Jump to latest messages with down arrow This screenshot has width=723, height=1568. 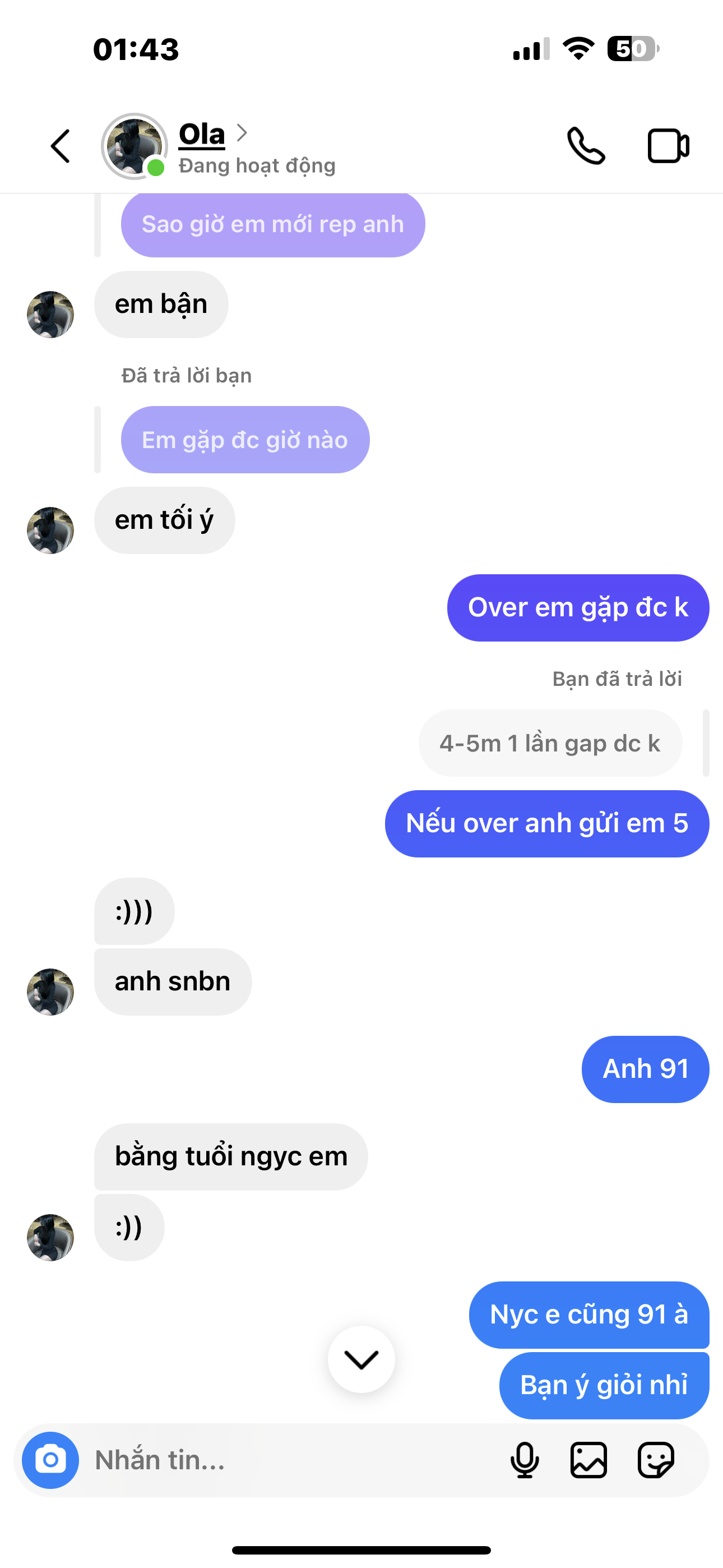tap(361, 1359)
